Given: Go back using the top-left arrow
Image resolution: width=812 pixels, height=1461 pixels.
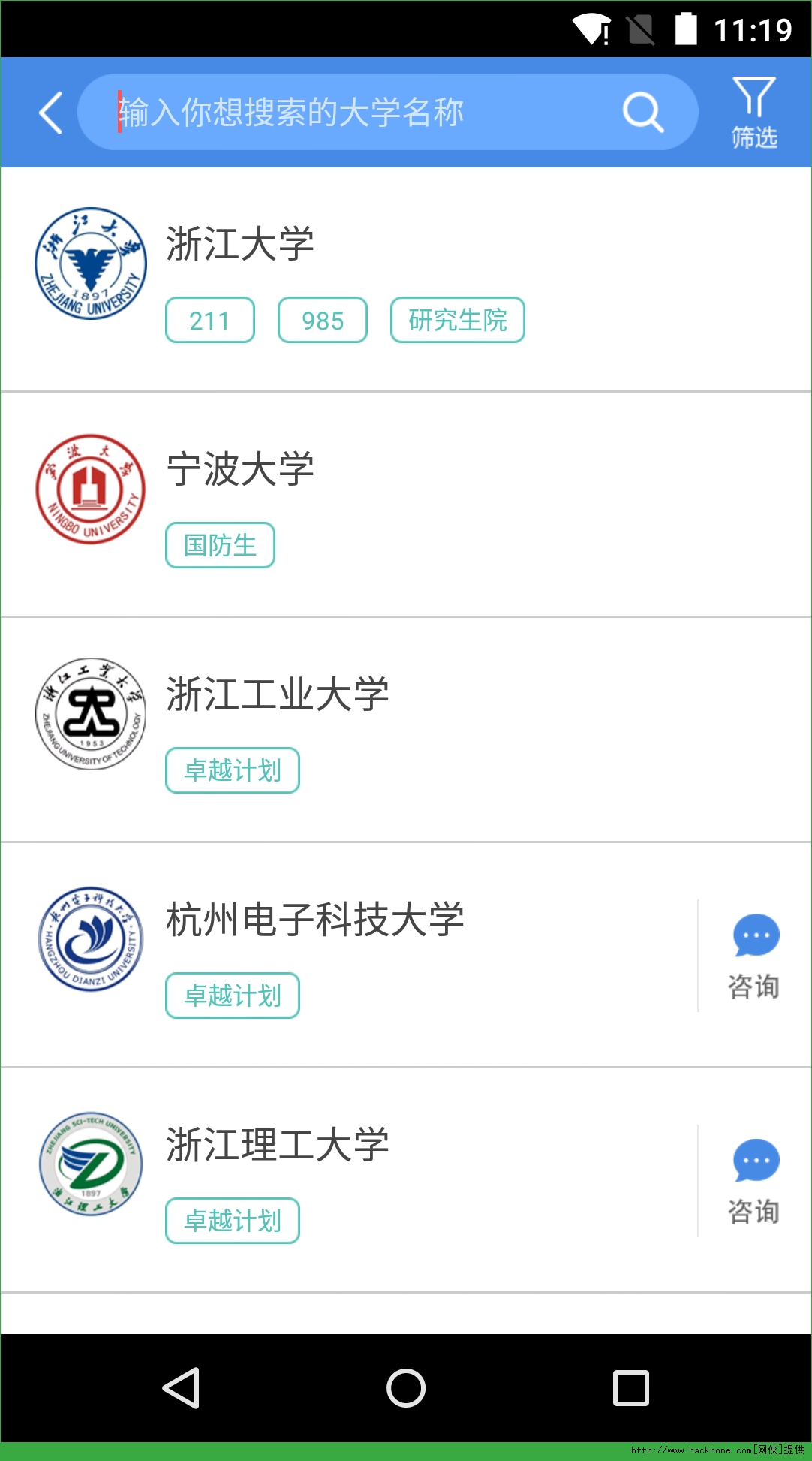Looking at the screenshot, I should (x=51, y=113).
